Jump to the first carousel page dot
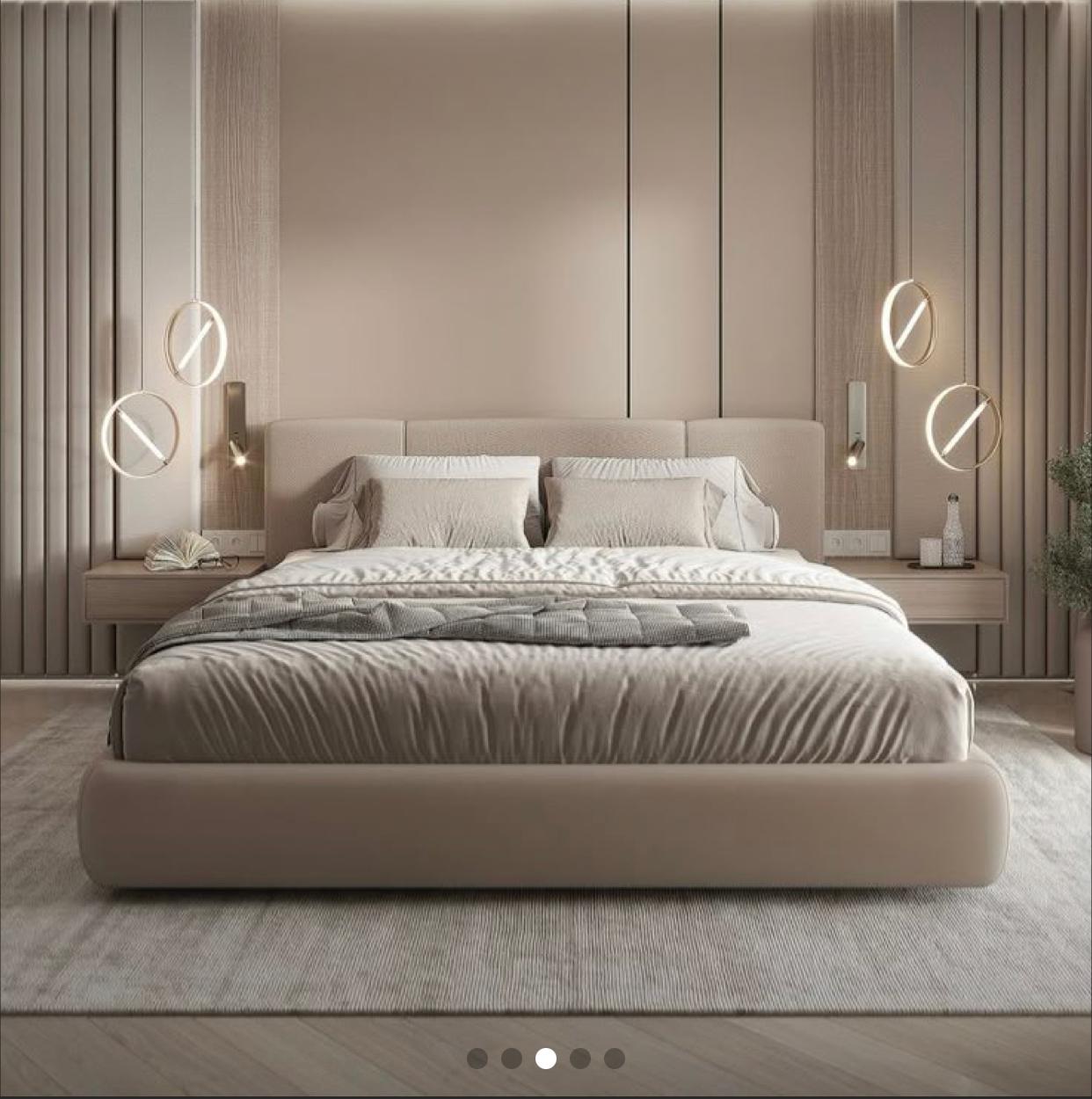Viewport: 1092px width, 1099px height. (x=477, y=1058)
